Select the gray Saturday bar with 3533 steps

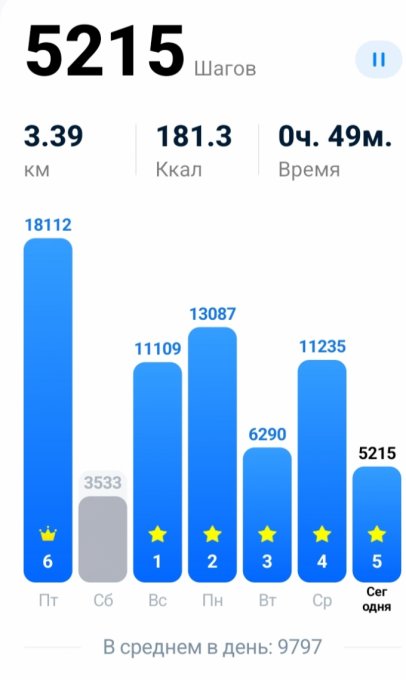coord(103,539)
